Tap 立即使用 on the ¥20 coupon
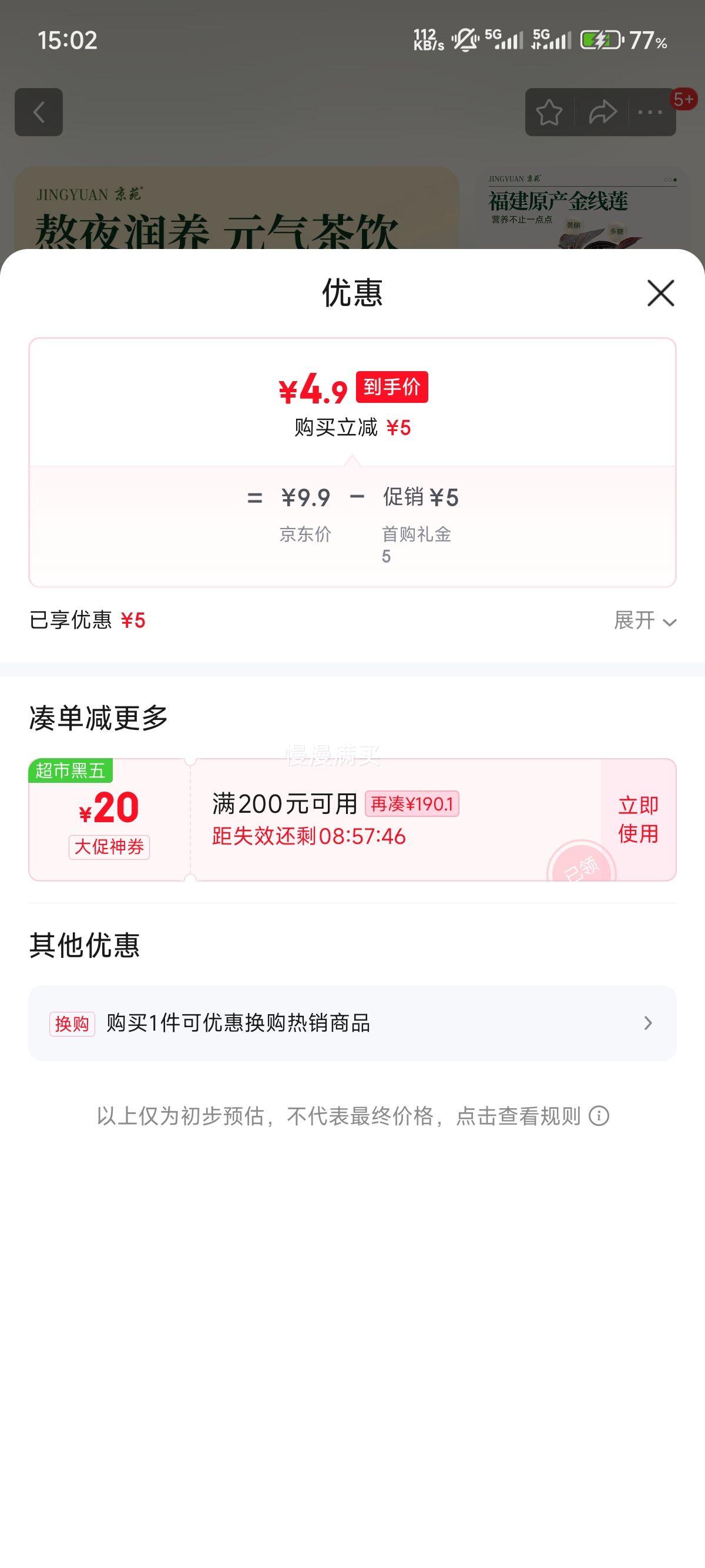This screenshot has width=705, height=1568. point(638,819)
